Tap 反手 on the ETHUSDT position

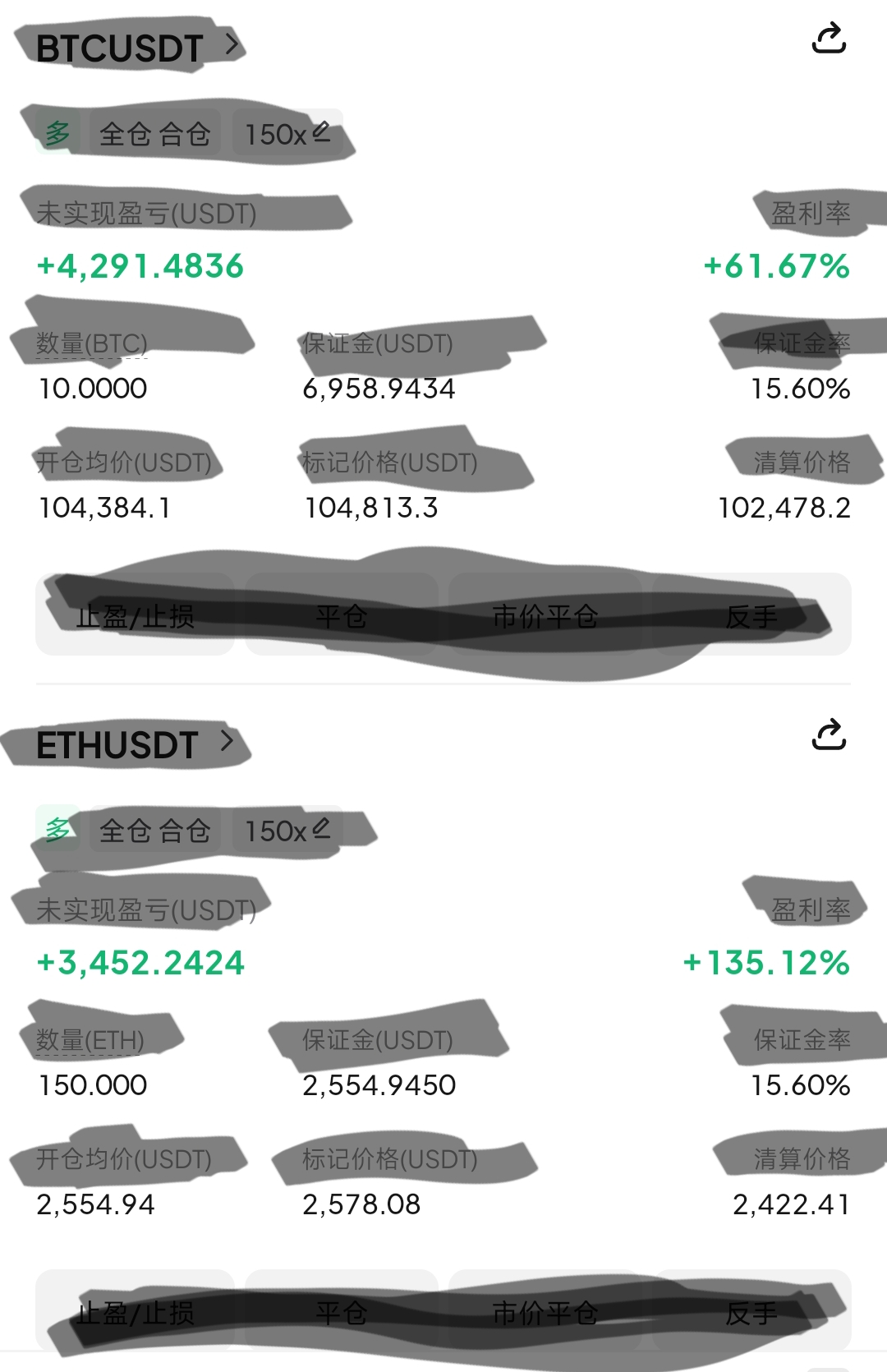(x=751, y=1312)
